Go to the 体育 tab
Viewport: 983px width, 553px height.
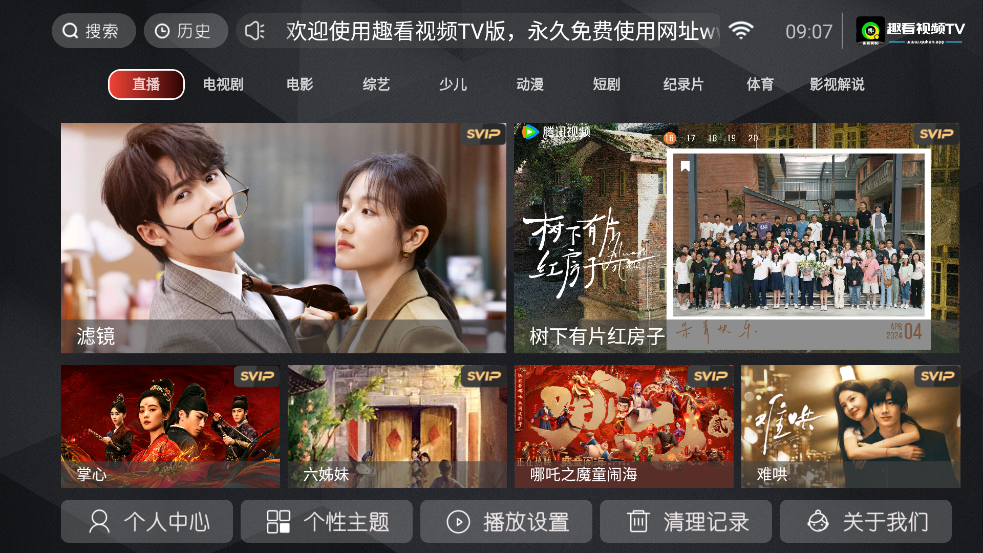[760, 85]
